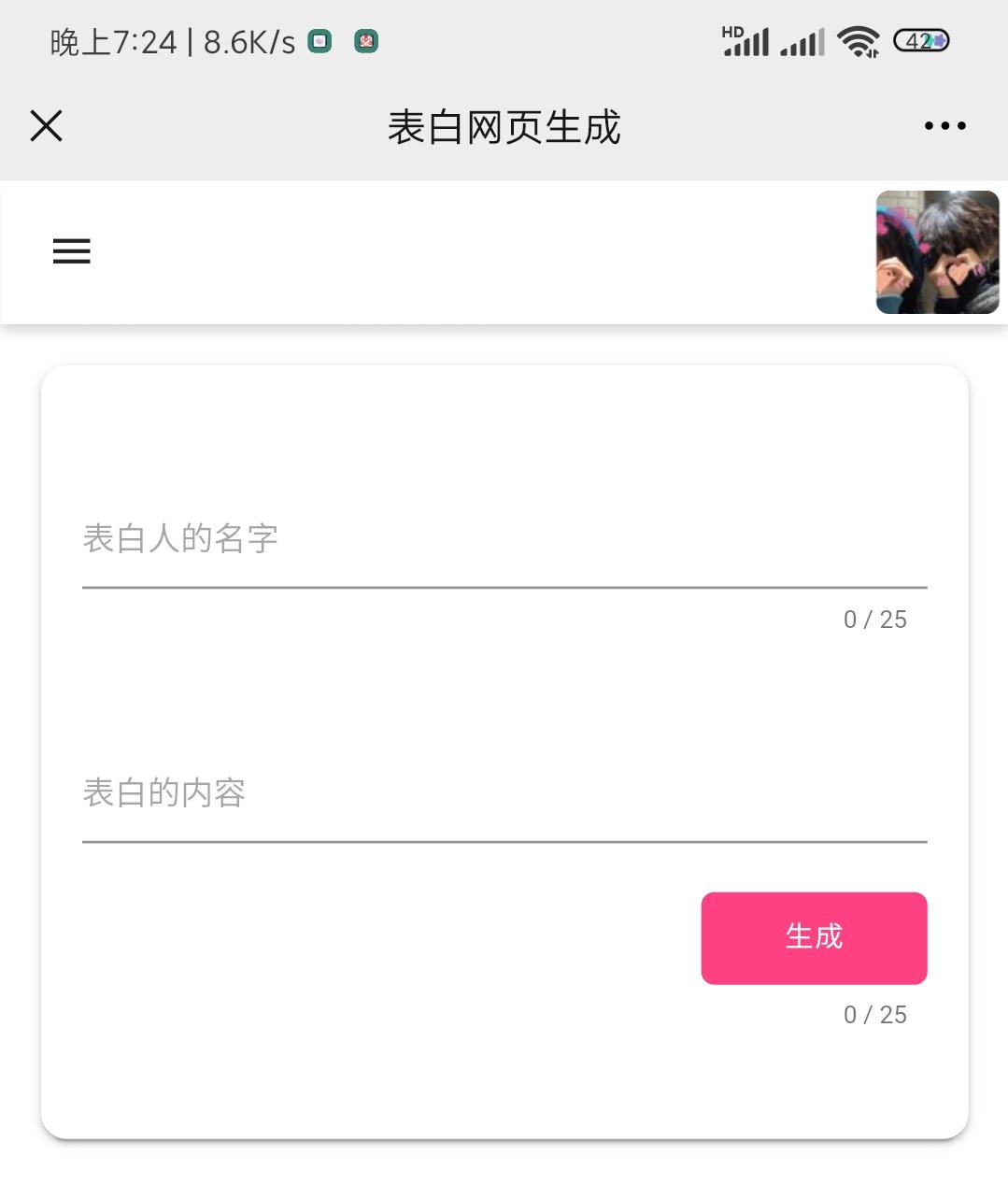Focus the 表白的内容 text field

click(504, 794)
